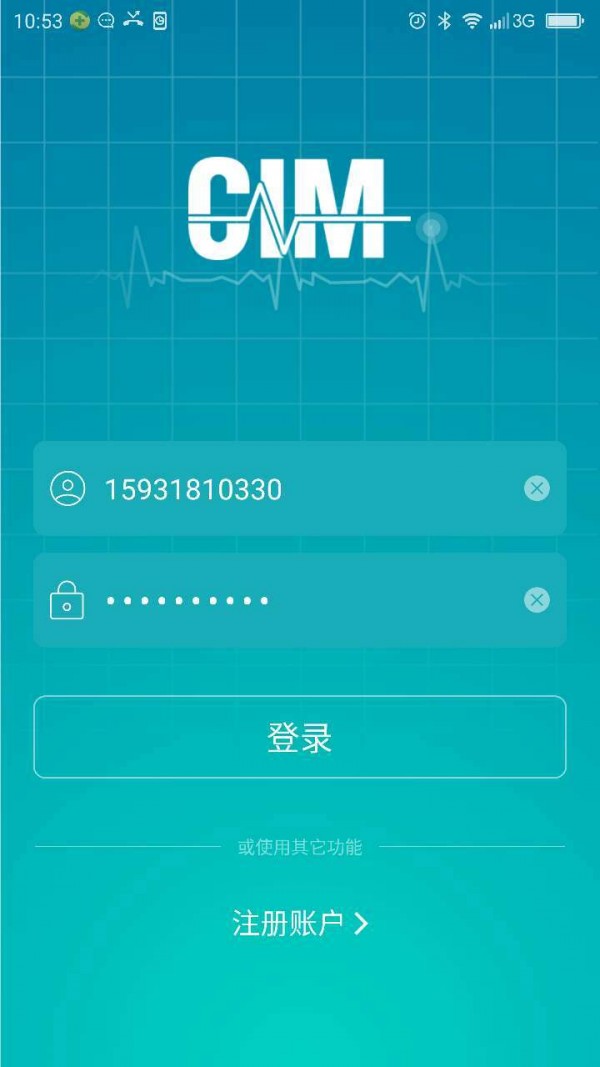The height and width of the screenshot is (1067, 600).
Task: Clear the phone number field
Action: click(x=537, y=489)
